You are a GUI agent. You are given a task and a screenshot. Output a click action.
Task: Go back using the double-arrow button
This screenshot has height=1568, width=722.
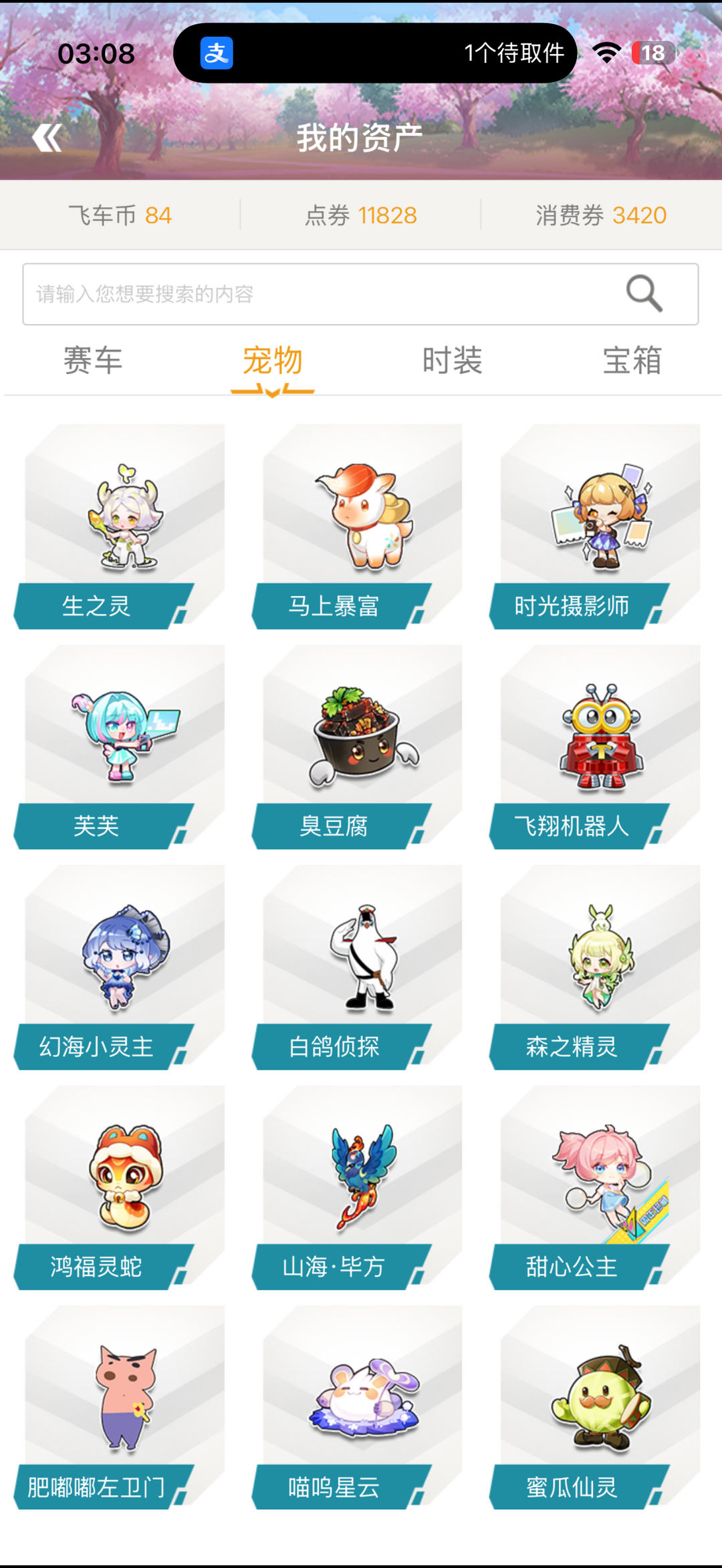tap(47, 137)
